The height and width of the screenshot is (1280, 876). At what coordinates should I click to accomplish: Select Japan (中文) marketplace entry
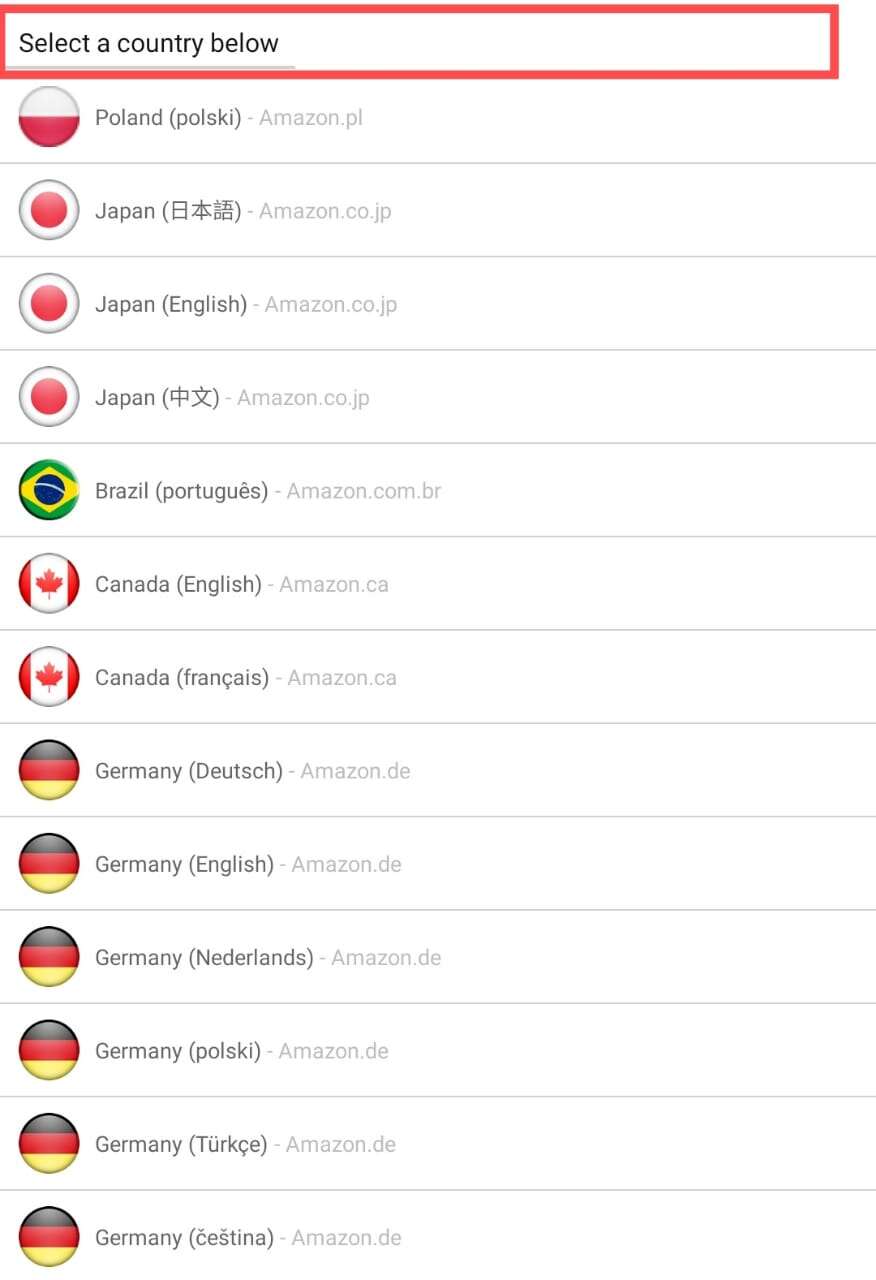(230, 397)
